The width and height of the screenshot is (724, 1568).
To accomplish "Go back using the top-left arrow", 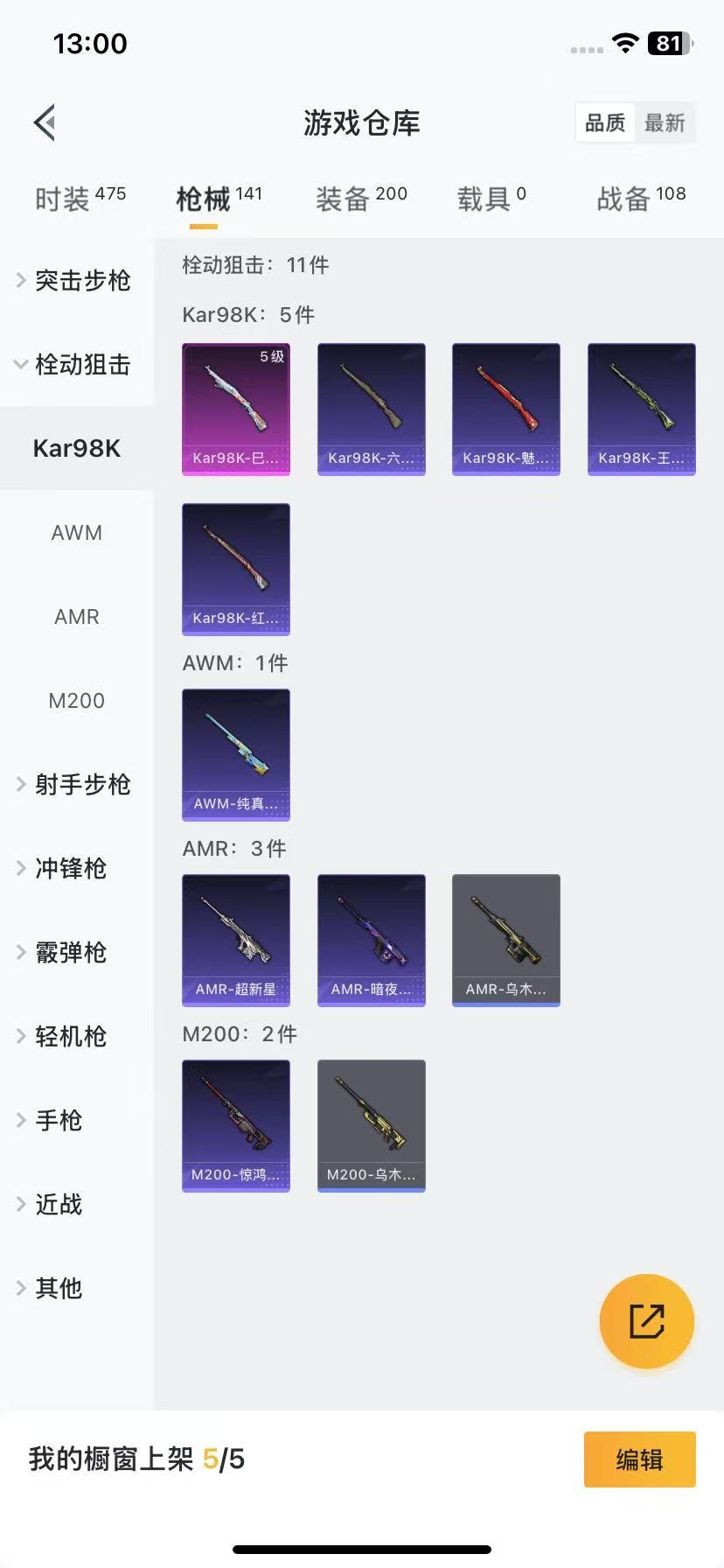I will (45, 122).
